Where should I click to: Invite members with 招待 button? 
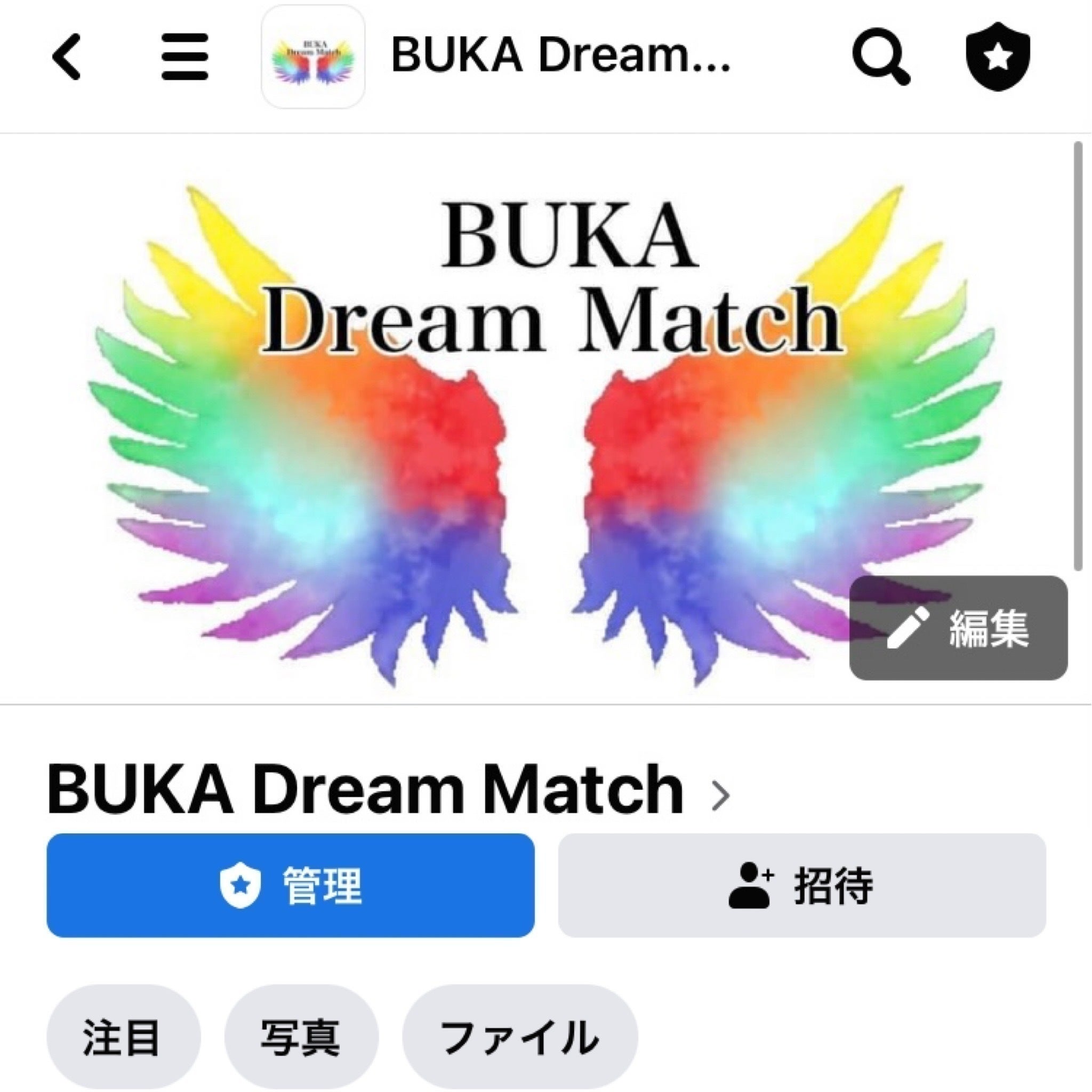801,886
